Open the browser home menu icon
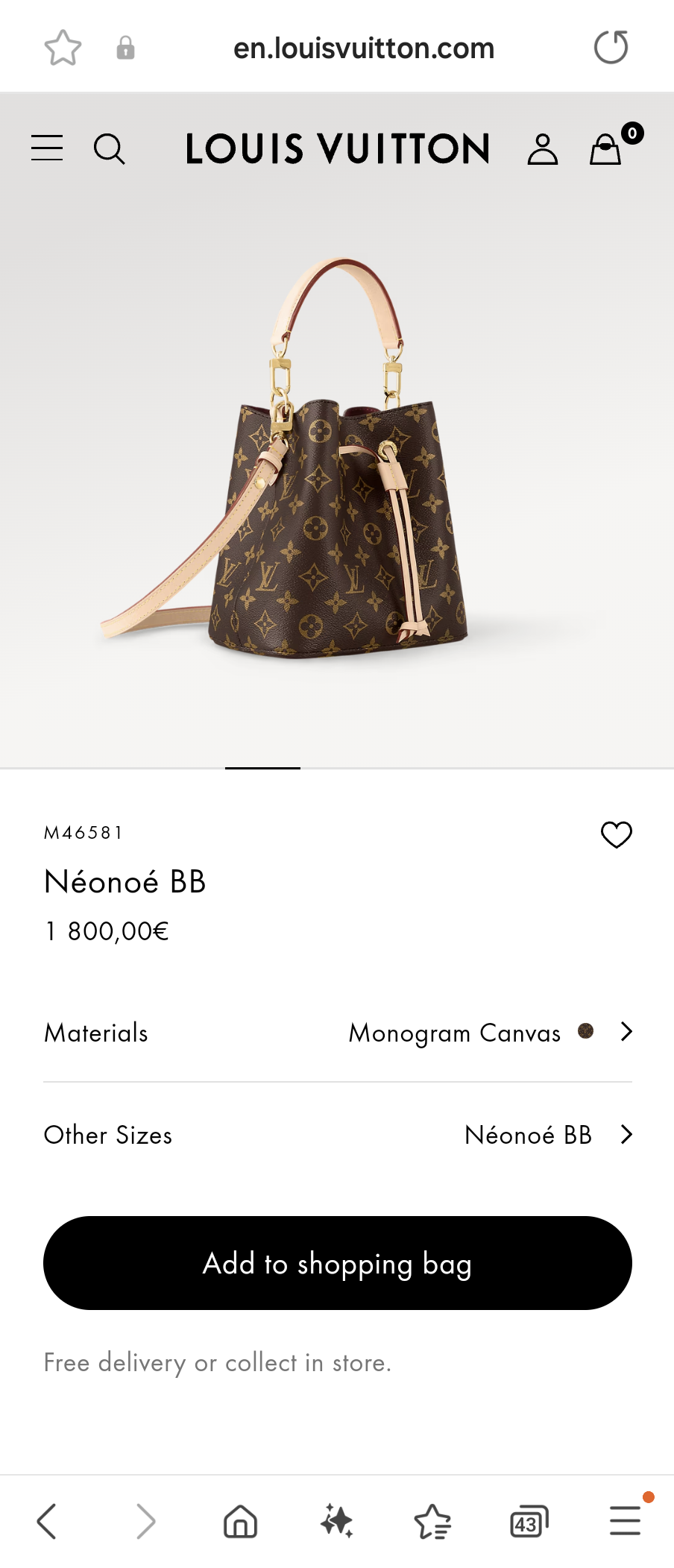The image size is (674, 1568). click(x=240, y=1521)
